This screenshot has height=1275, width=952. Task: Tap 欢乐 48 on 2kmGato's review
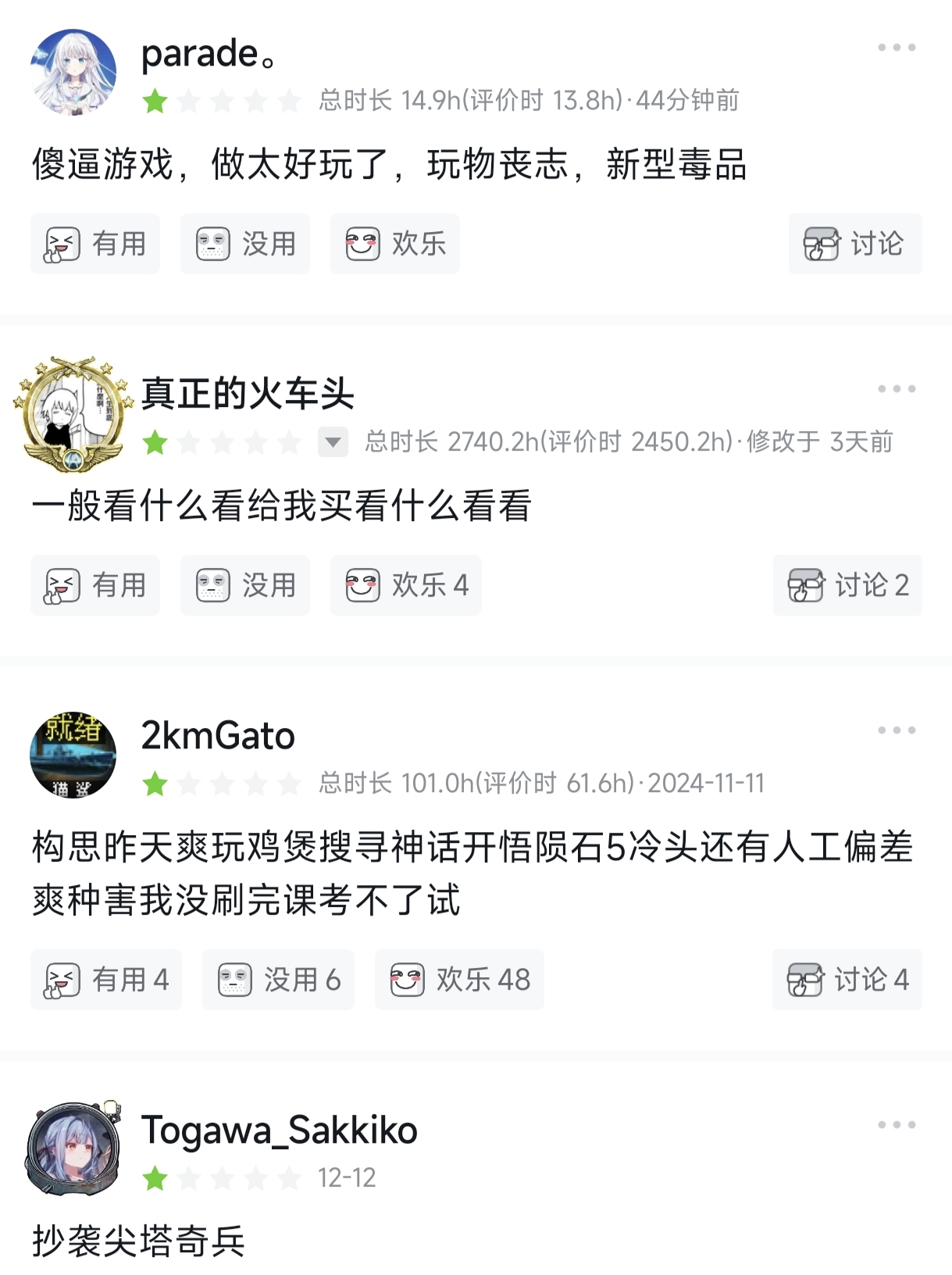coord(459,980)
